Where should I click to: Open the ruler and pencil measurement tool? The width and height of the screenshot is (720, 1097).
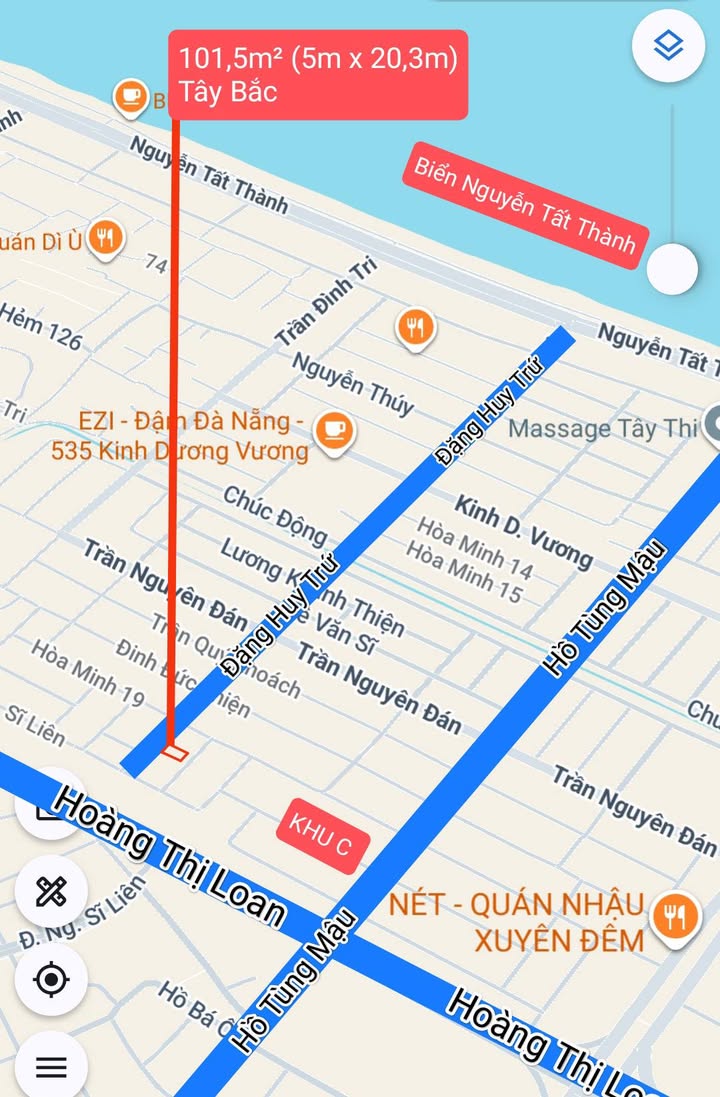coord(51,891)
